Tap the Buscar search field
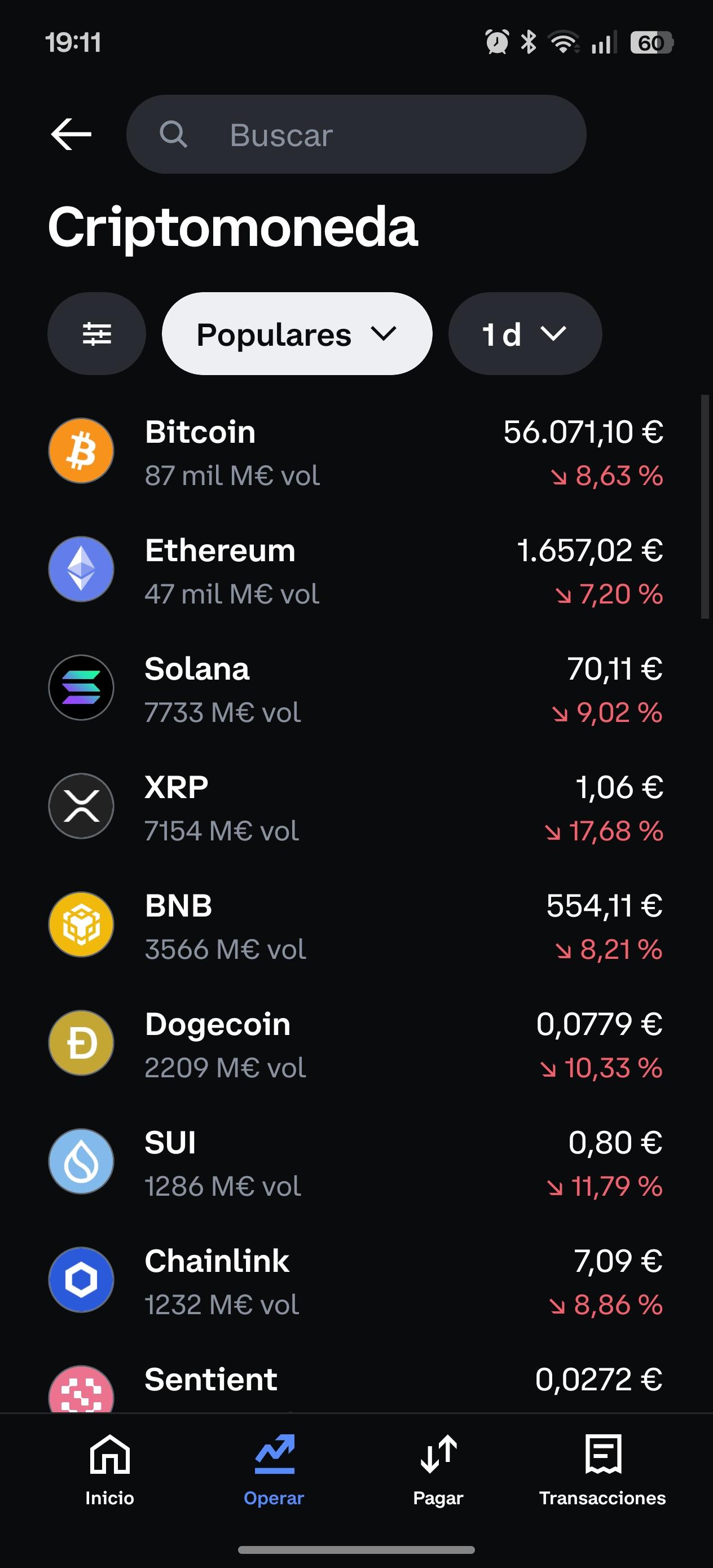This screenshot has width=713, height=1568. click(x=356, y=135)
